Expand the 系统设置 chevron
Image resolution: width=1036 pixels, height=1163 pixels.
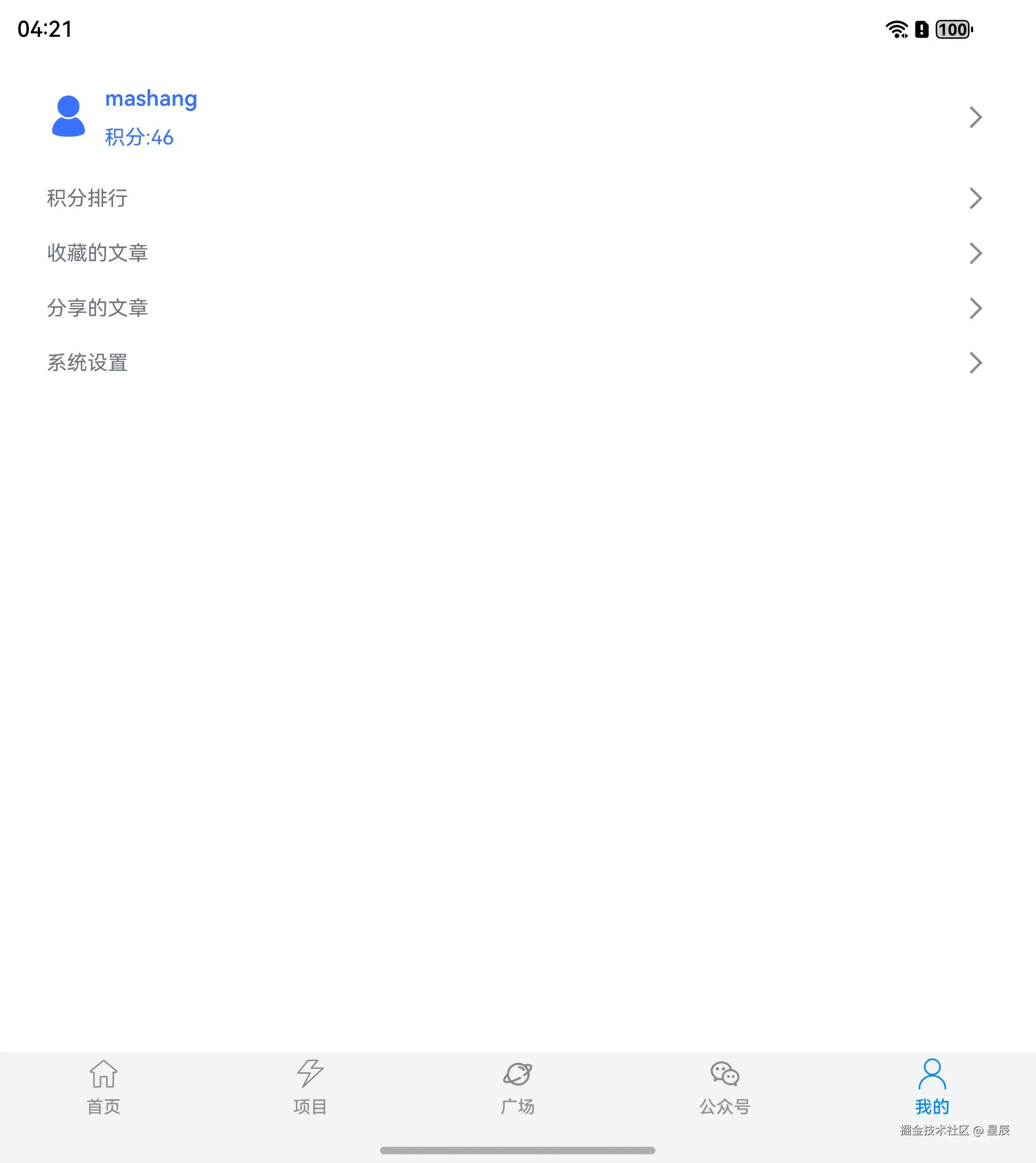pyautogui.click(x=976, y=363)
